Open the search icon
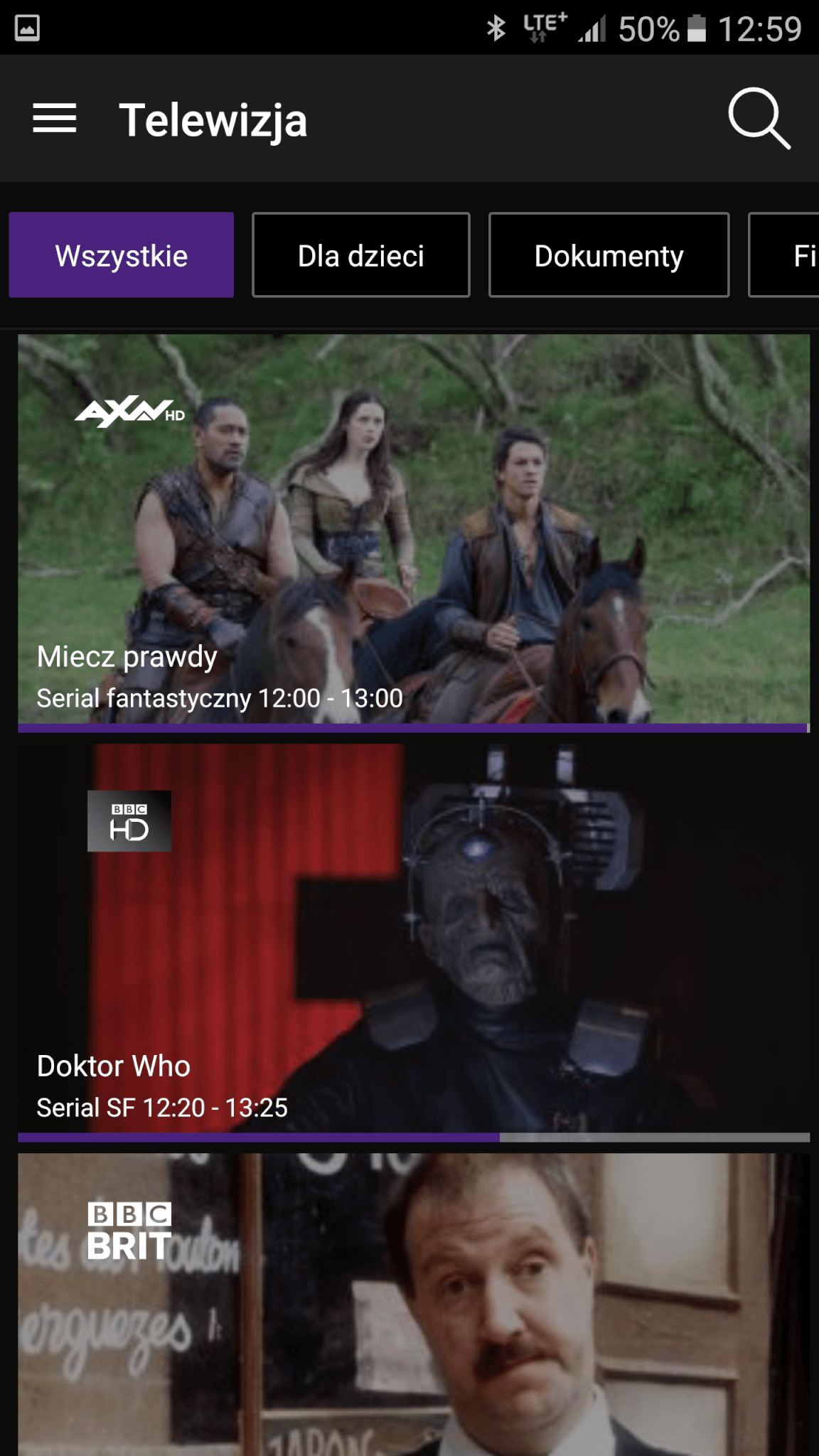Image resolution: width=819 pixels, height=1456 pixels. tap(759, 118)
